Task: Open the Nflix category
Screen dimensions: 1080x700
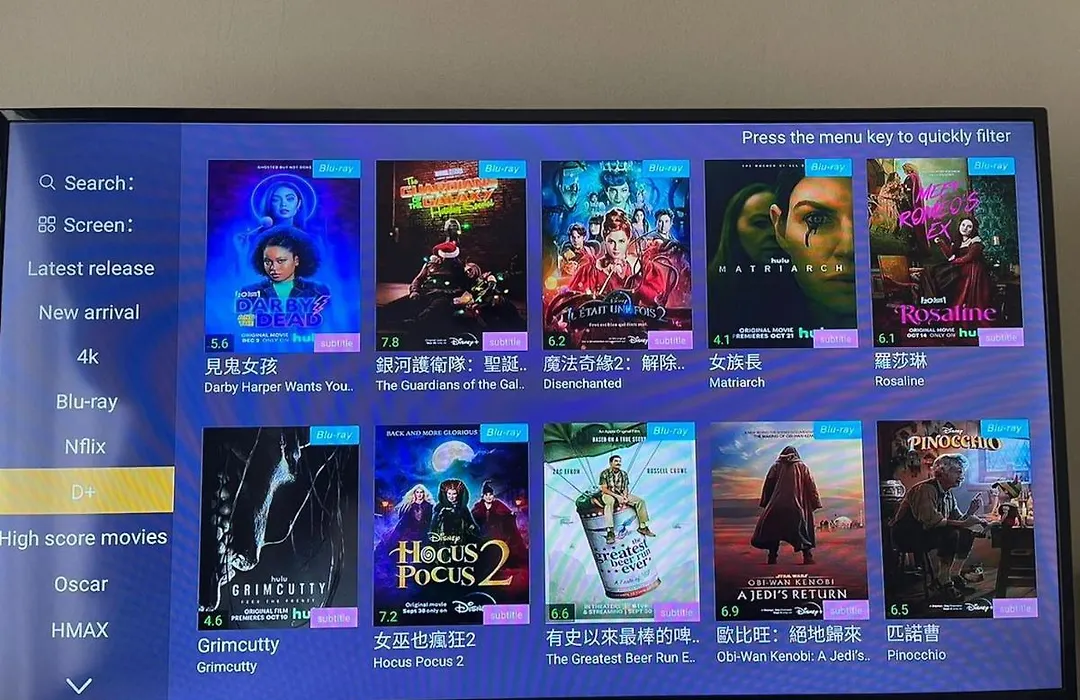Action: 85,446
